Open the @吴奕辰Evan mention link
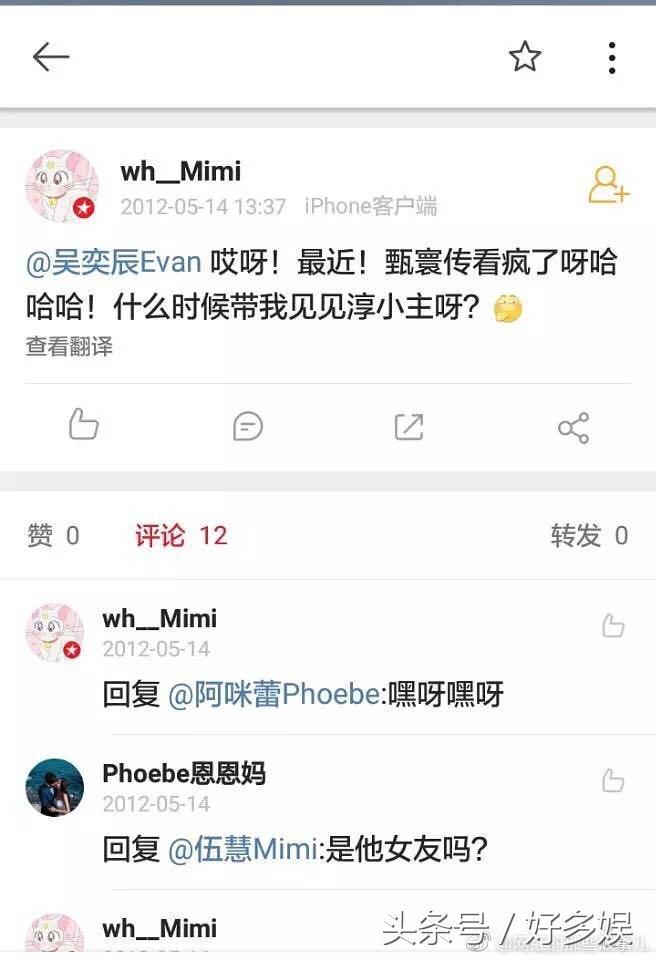656x960 pixels. tap(113, 263)
